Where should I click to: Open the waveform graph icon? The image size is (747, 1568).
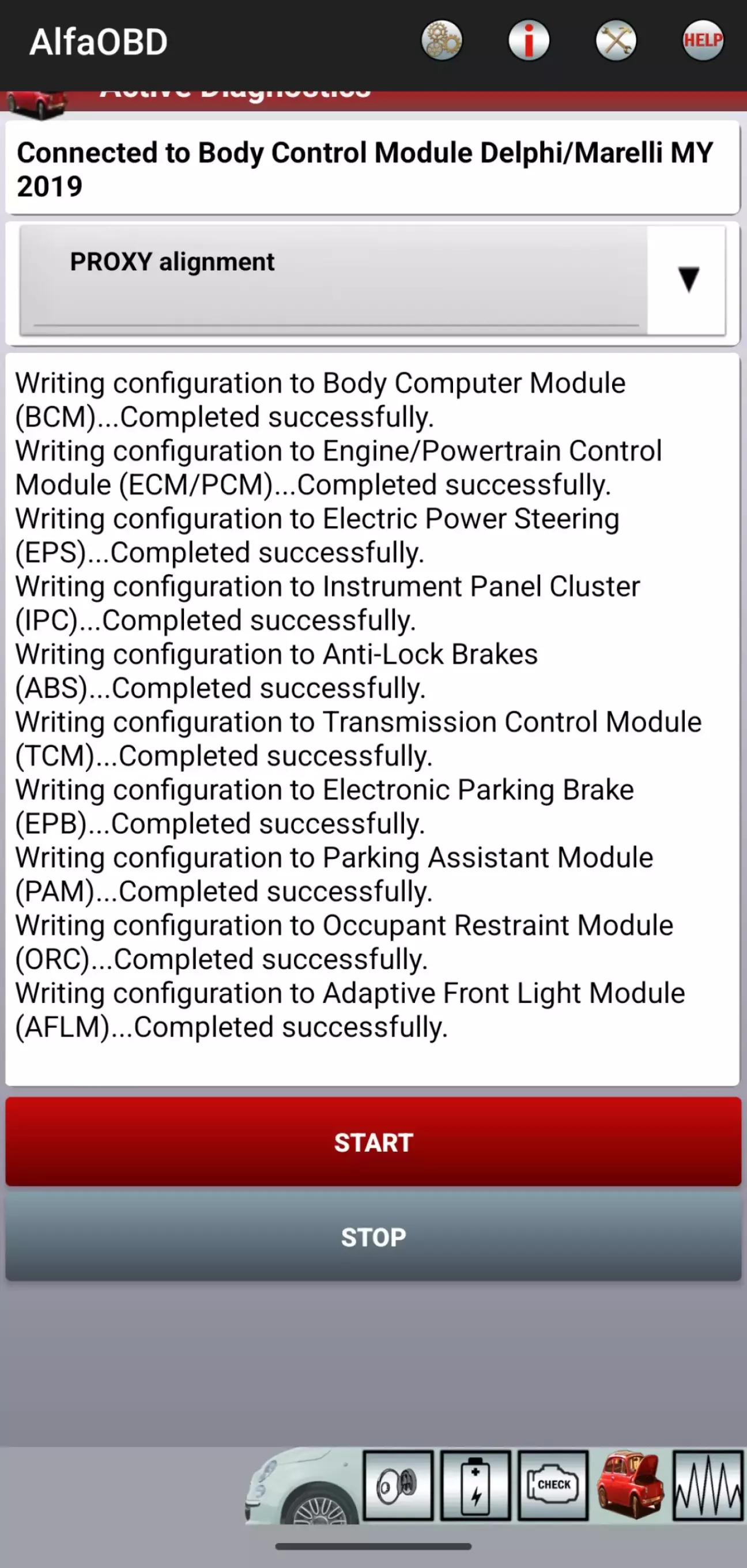click(x=708, y=1485)
